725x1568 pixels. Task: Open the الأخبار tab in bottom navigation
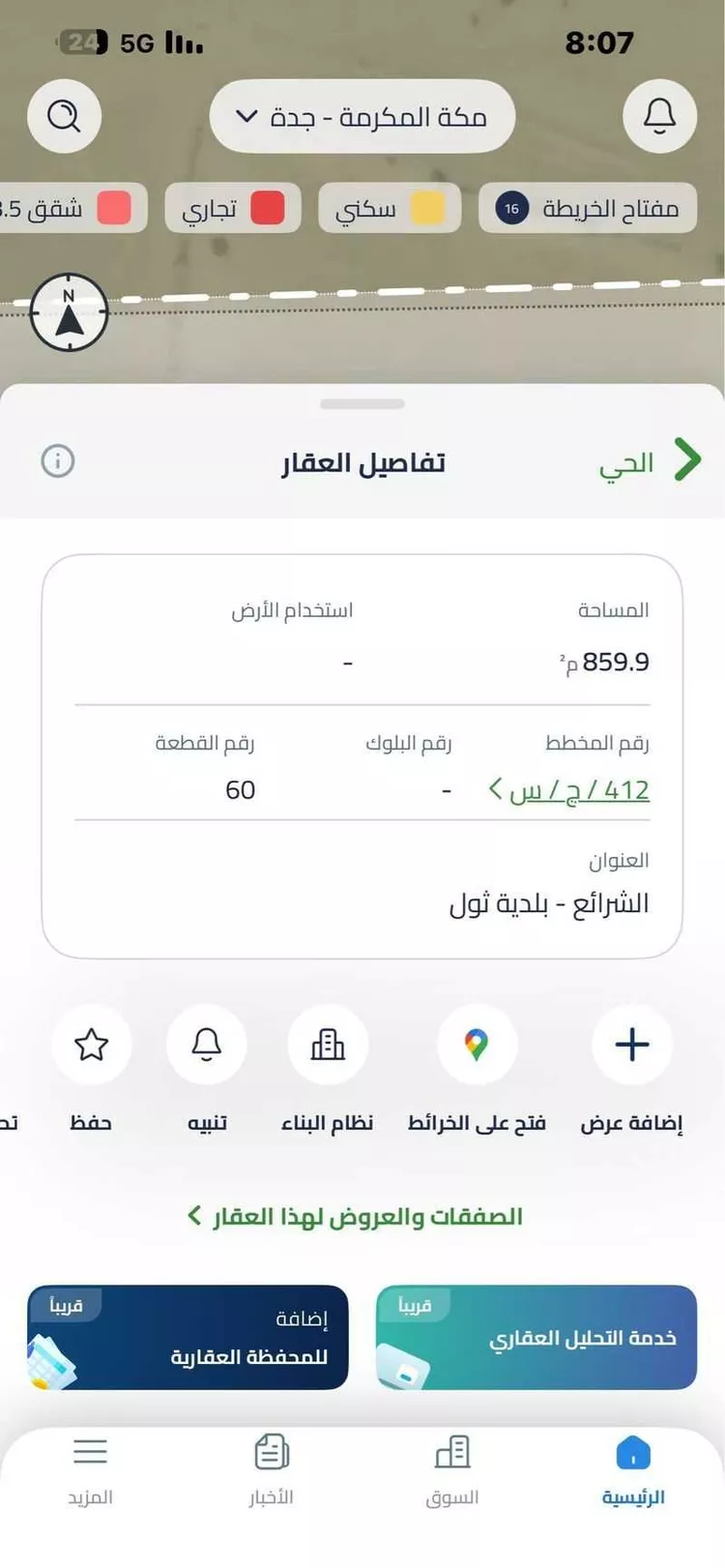271,1461
